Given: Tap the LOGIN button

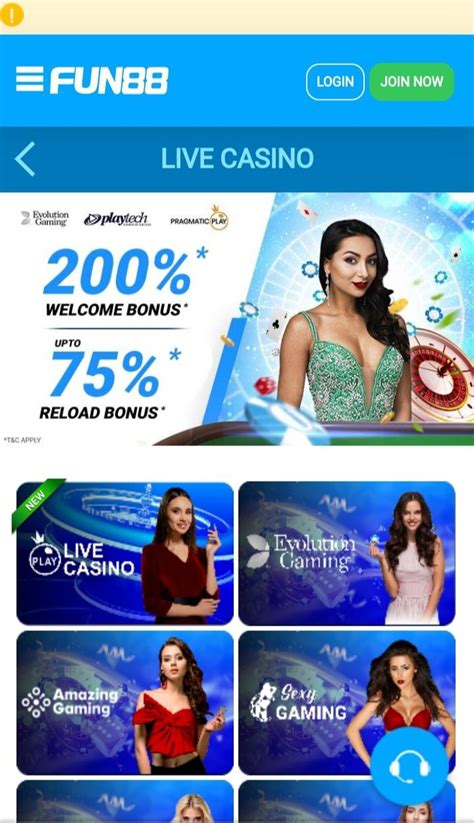Looking at the screenshot, I should 335,82.
